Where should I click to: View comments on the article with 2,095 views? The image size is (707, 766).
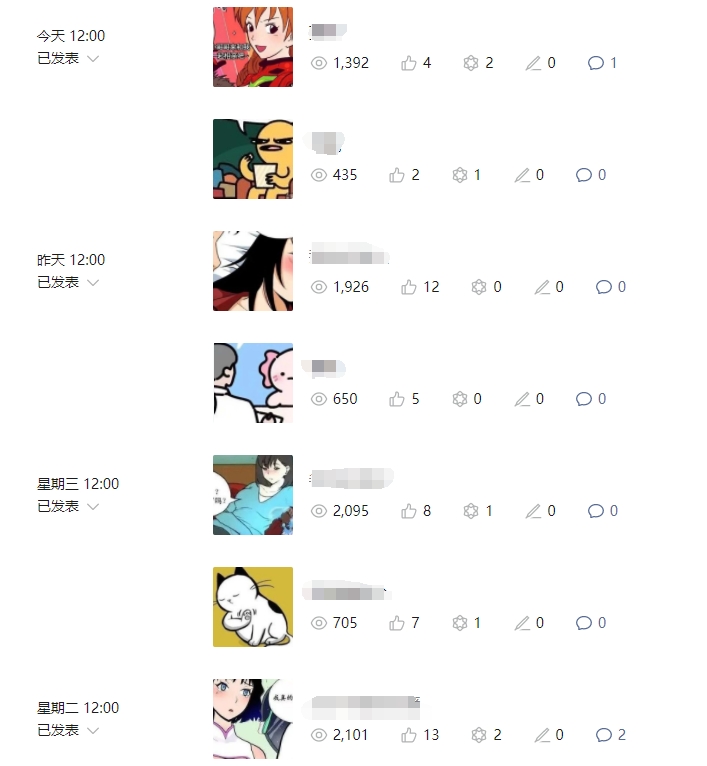pos(602,511)
